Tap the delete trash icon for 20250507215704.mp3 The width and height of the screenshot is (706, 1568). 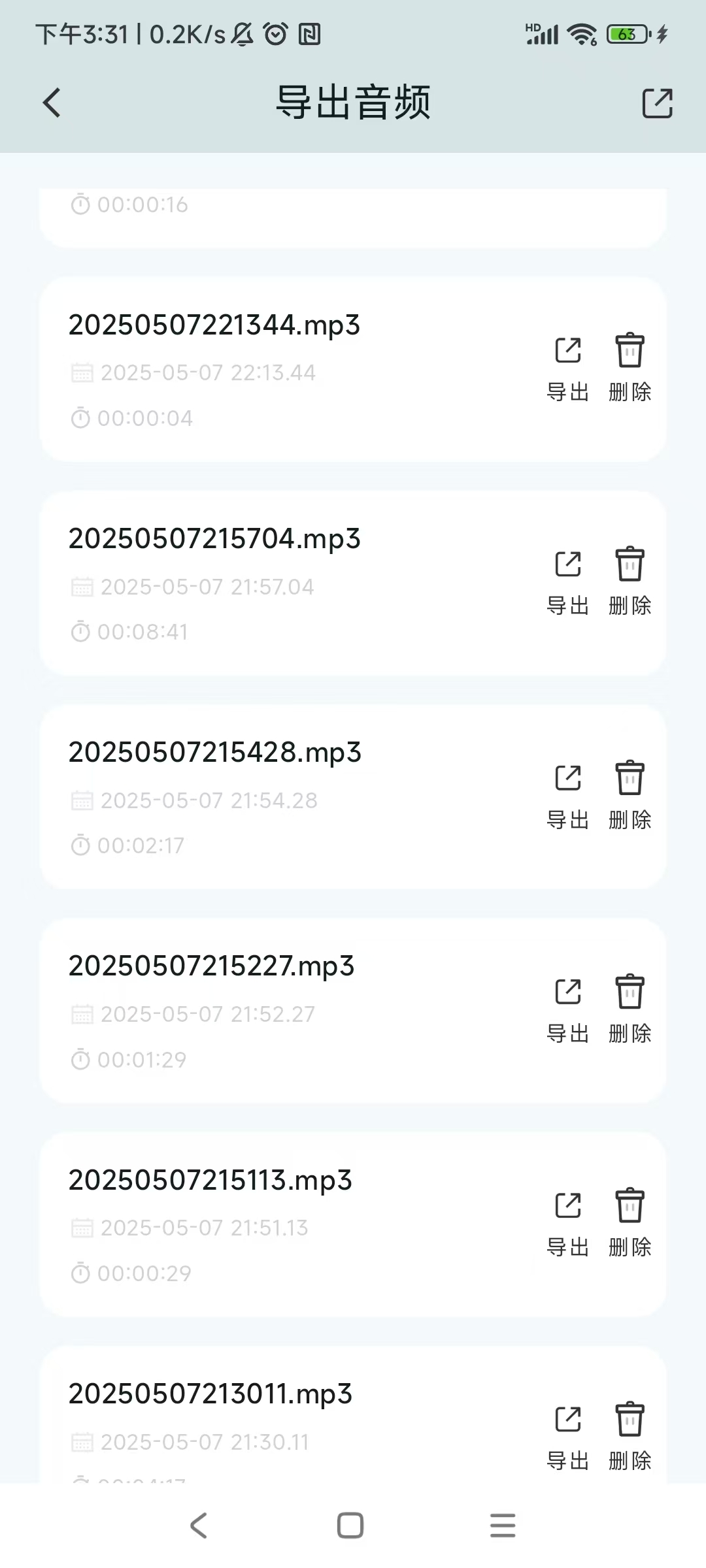(630, 564)
